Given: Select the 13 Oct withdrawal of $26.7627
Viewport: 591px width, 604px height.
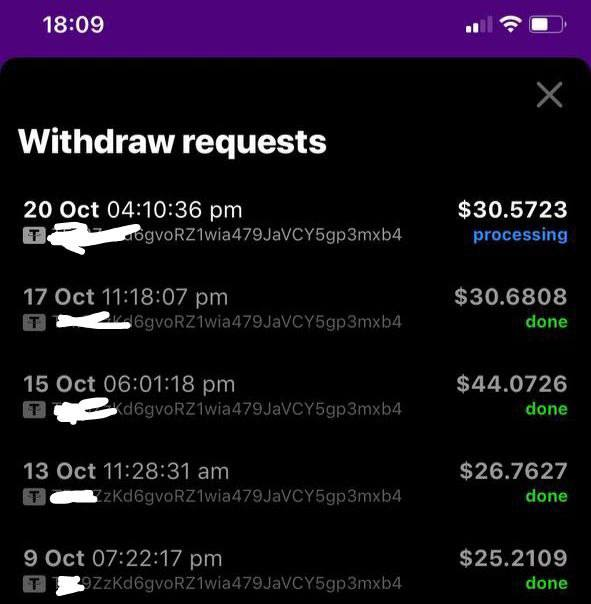Looking at the screenshot, I should [295, 483].
